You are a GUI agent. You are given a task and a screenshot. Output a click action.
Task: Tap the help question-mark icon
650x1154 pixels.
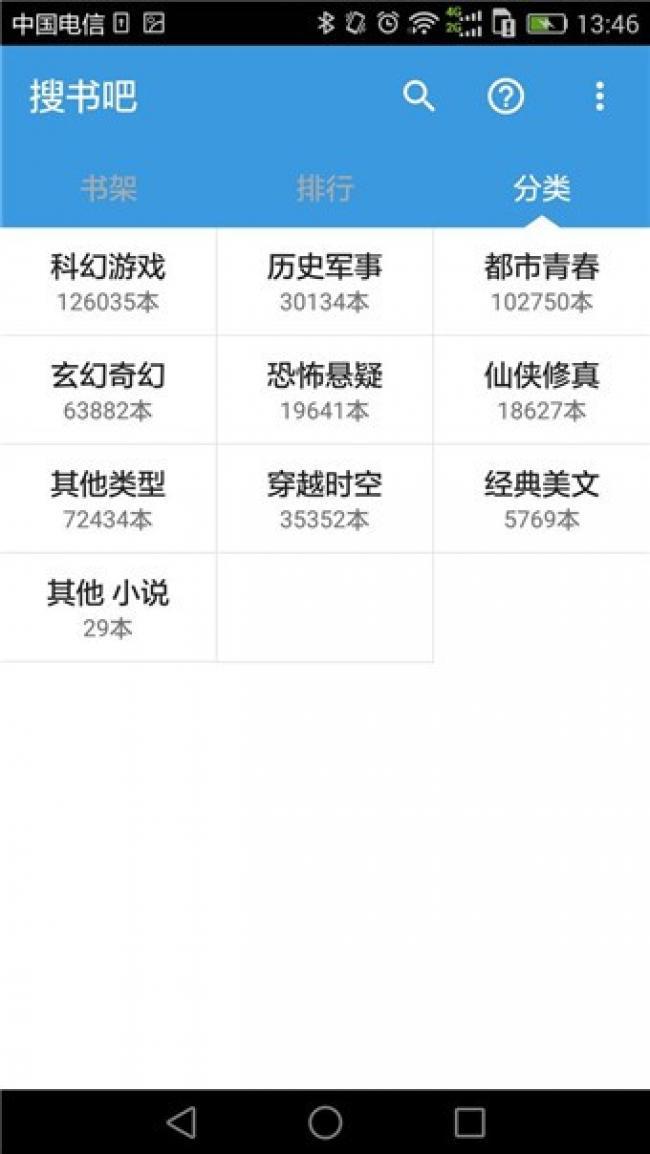pos(506,96)
